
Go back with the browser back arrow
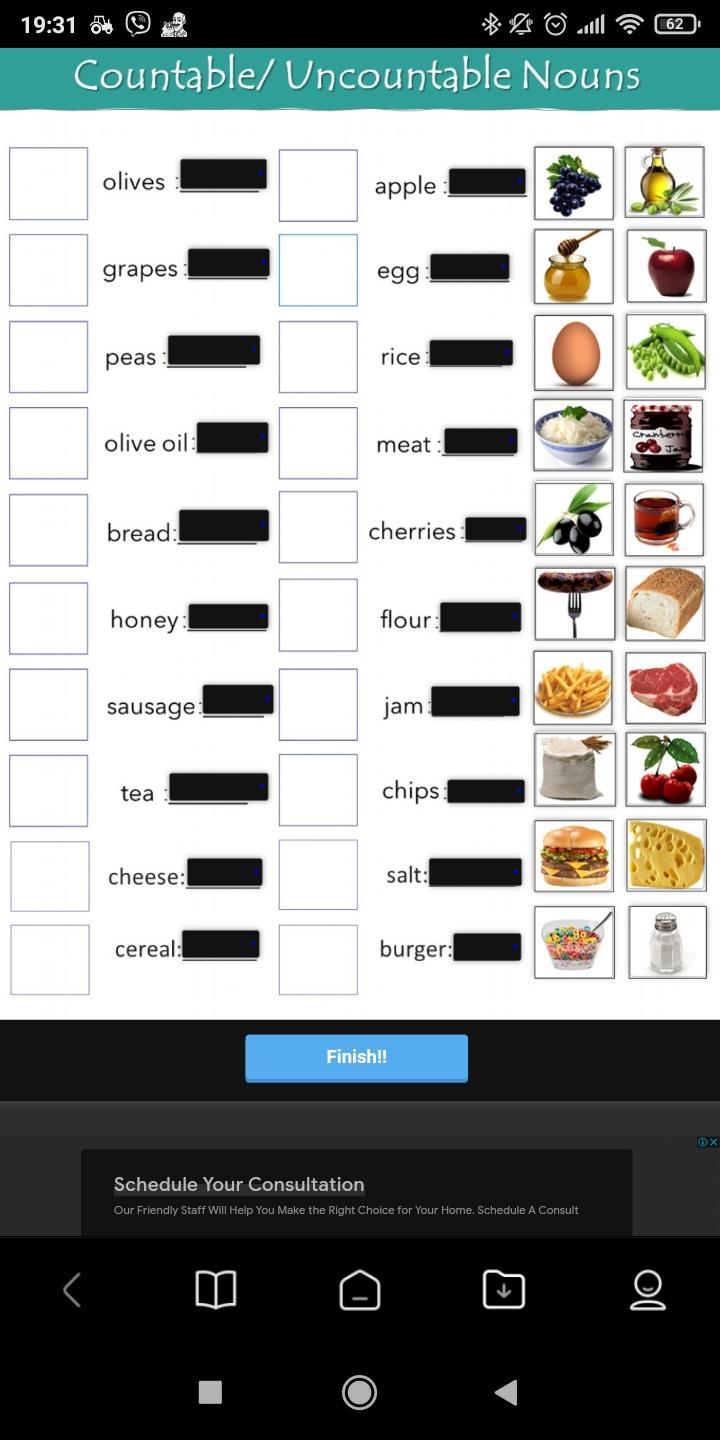(x=72, y=1290)
